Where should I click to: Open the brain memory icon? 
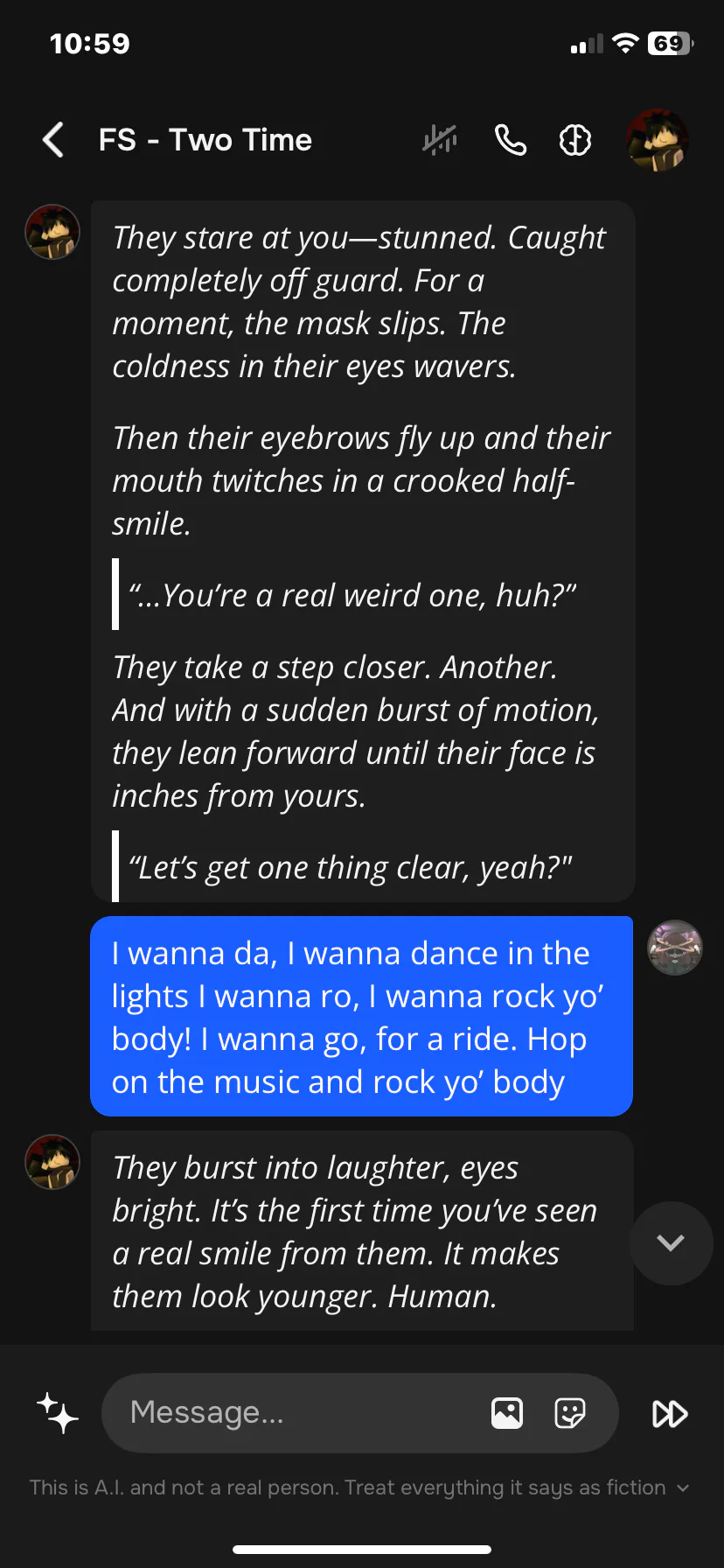tap(575, 140)
